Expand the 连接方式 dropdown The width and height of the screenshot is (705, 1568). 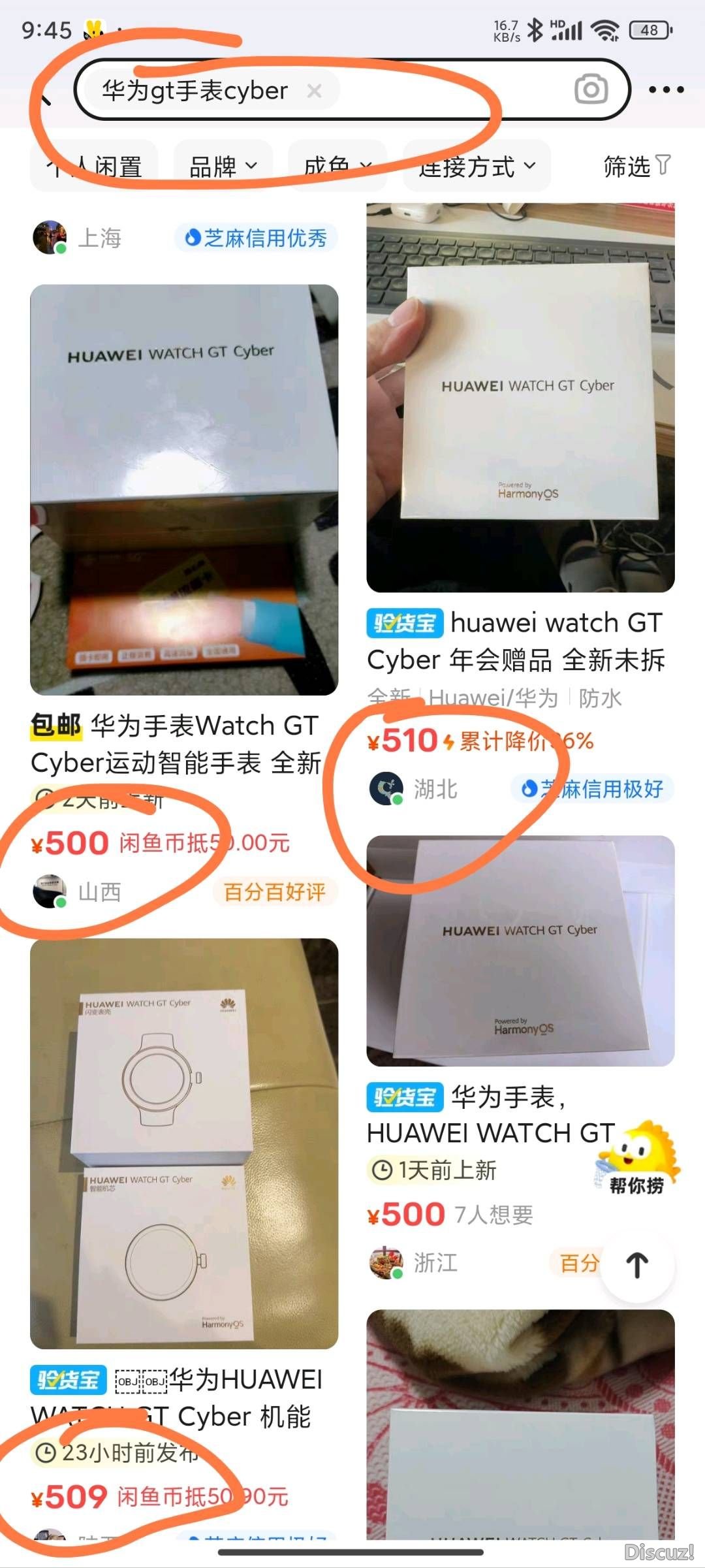click(477, 167)
